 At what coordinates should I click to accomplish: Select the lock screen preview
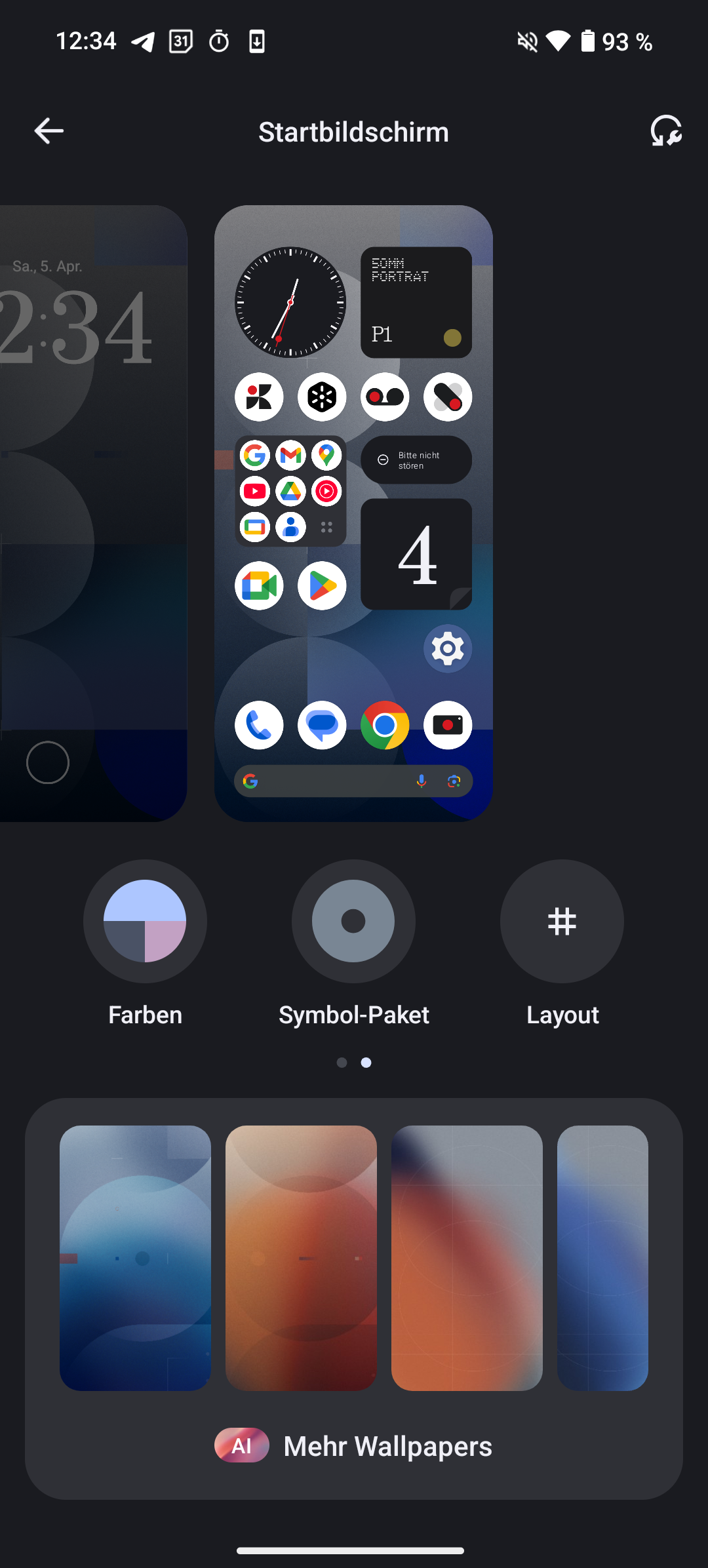(93, 513)
